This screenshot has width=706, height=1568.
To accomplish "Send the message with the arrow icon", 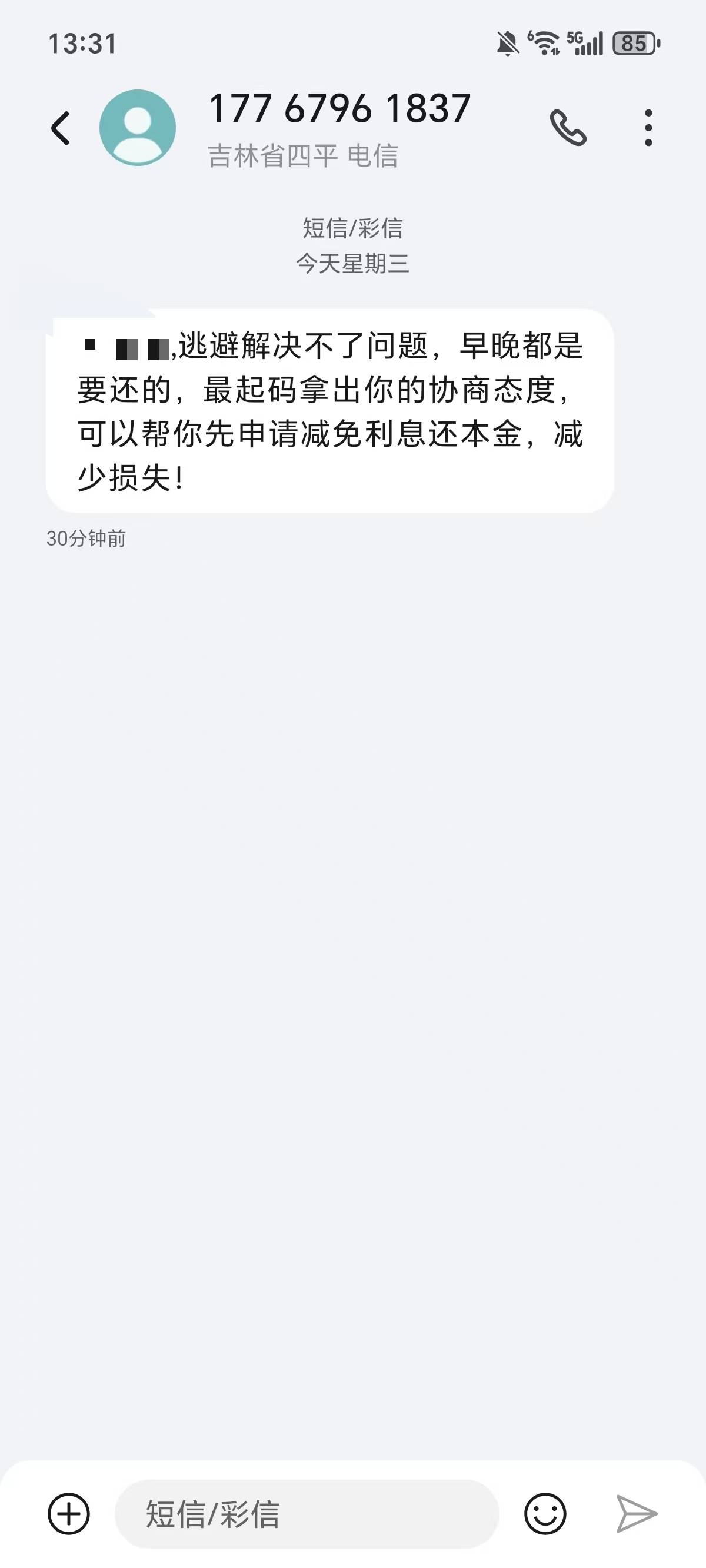I will tap(637, 1513).
